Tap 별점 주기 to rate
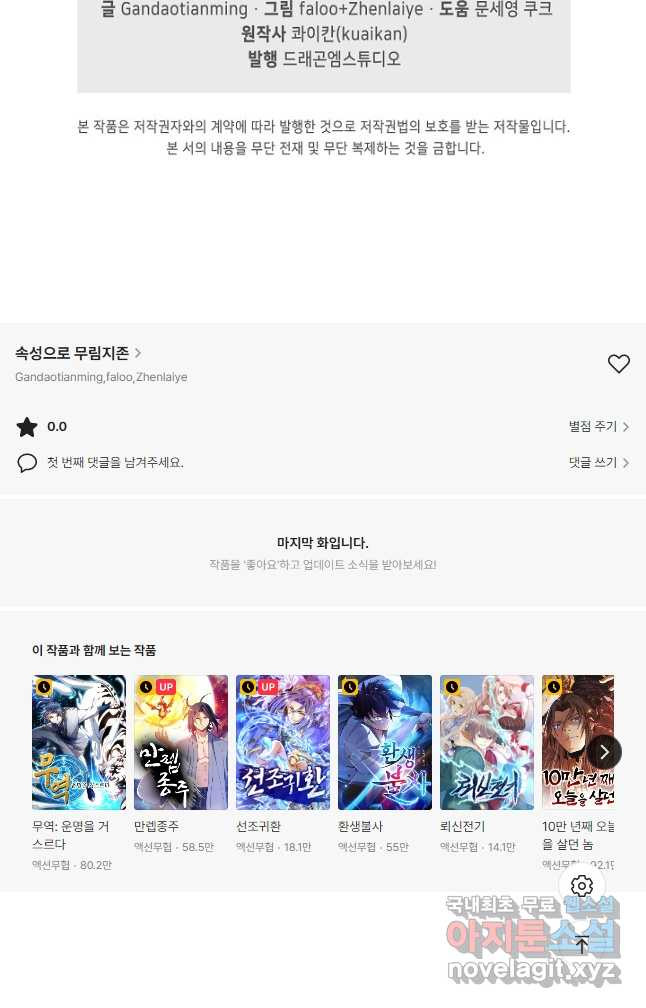 coord(598,427)
